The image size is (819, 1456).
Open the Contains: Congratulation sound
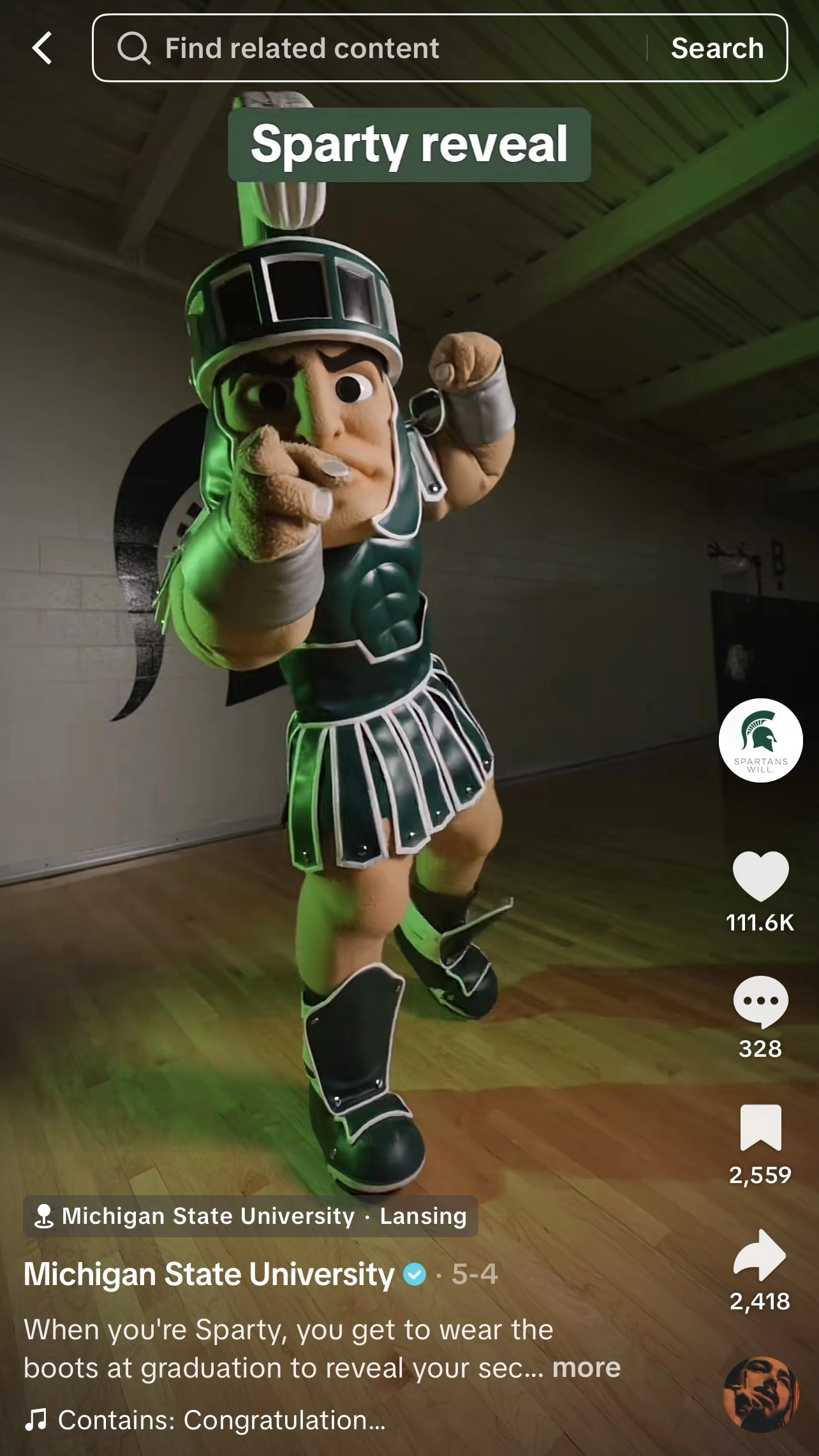coord(221,1420)
